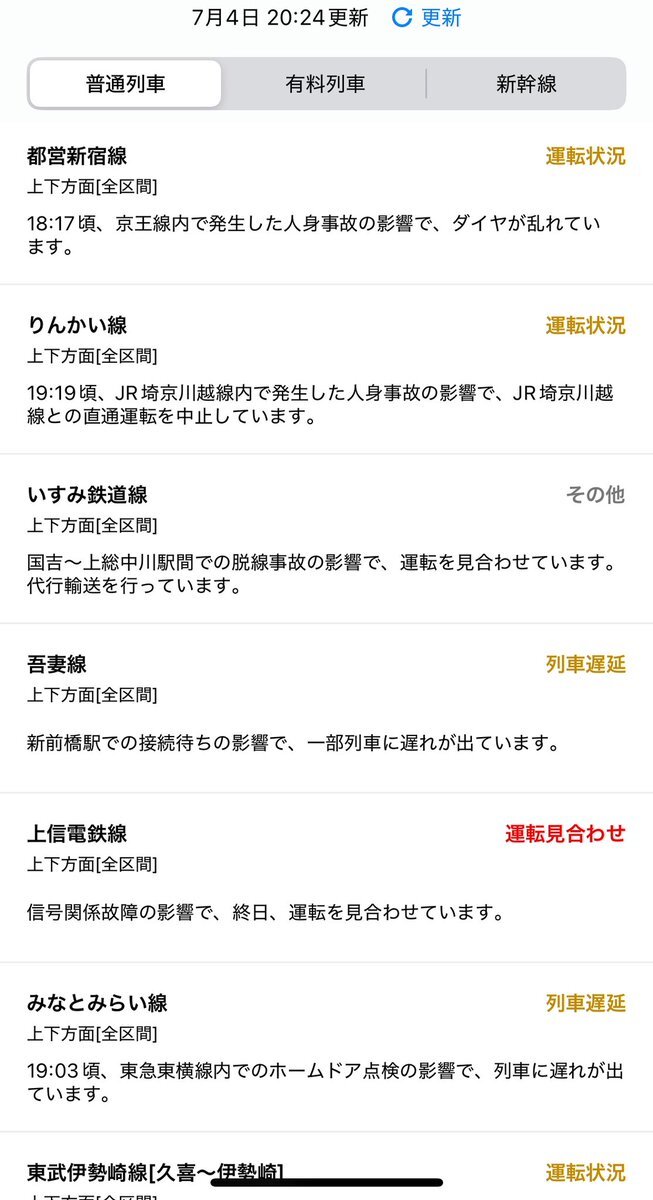
Task: Open the 吾妻線 delay row
Action: click(x=326, y=708)
